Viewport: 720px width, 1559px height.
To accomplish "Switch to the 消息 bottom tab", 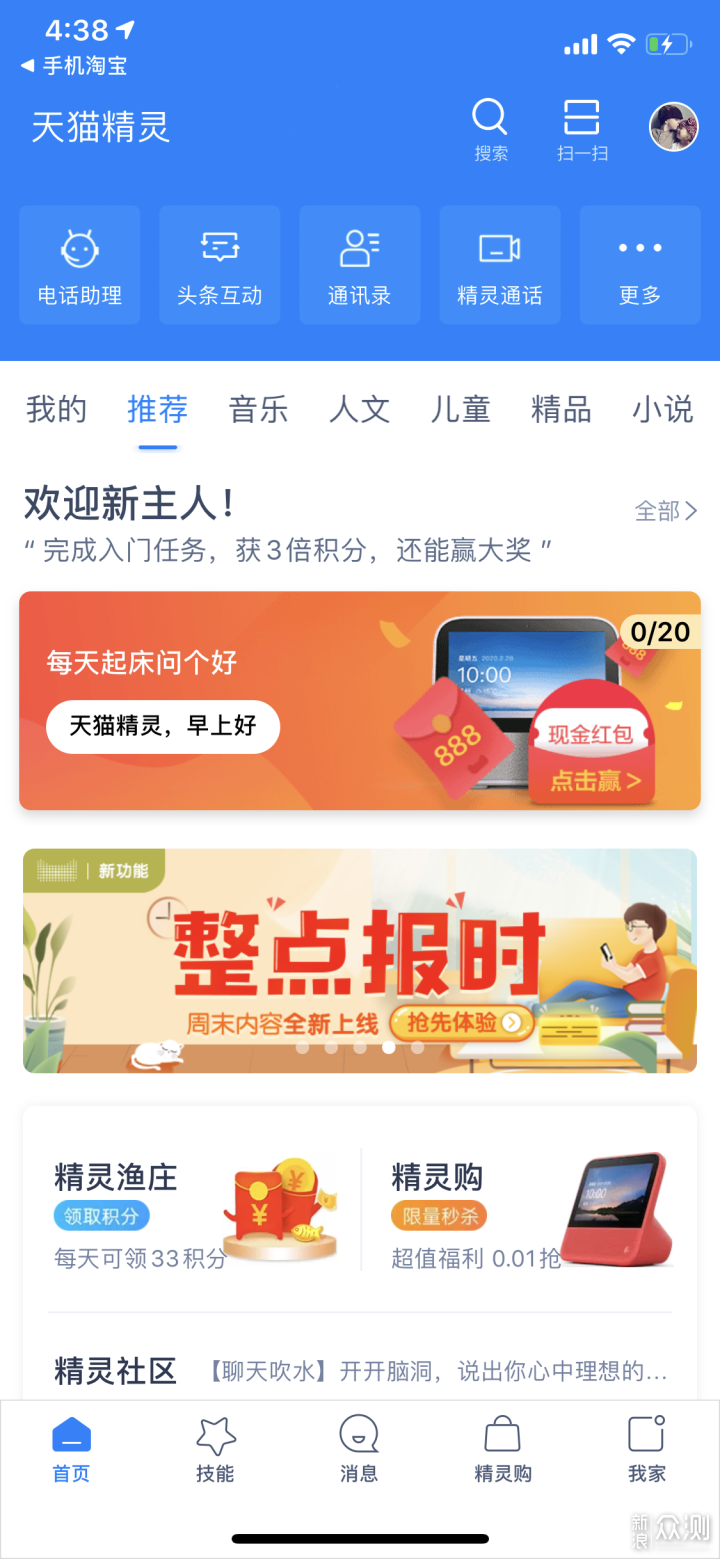I will [x=359, y=1449].
